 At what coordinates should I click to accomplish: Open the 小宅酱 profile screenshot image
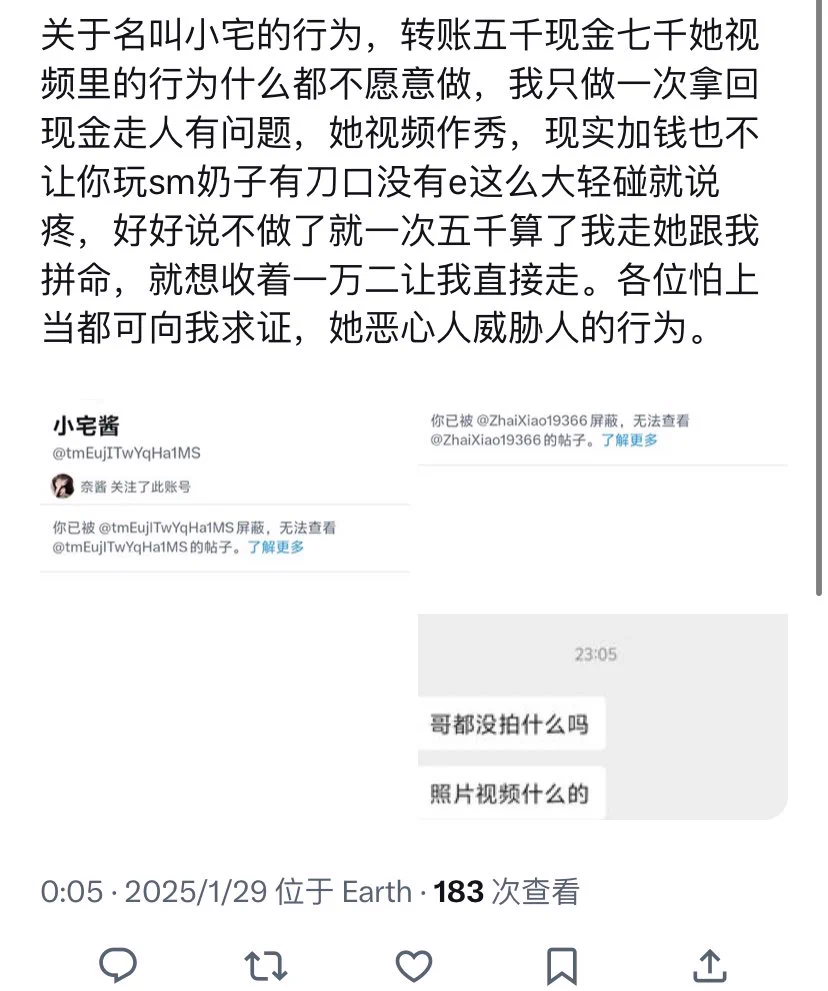tap(225, 490)
